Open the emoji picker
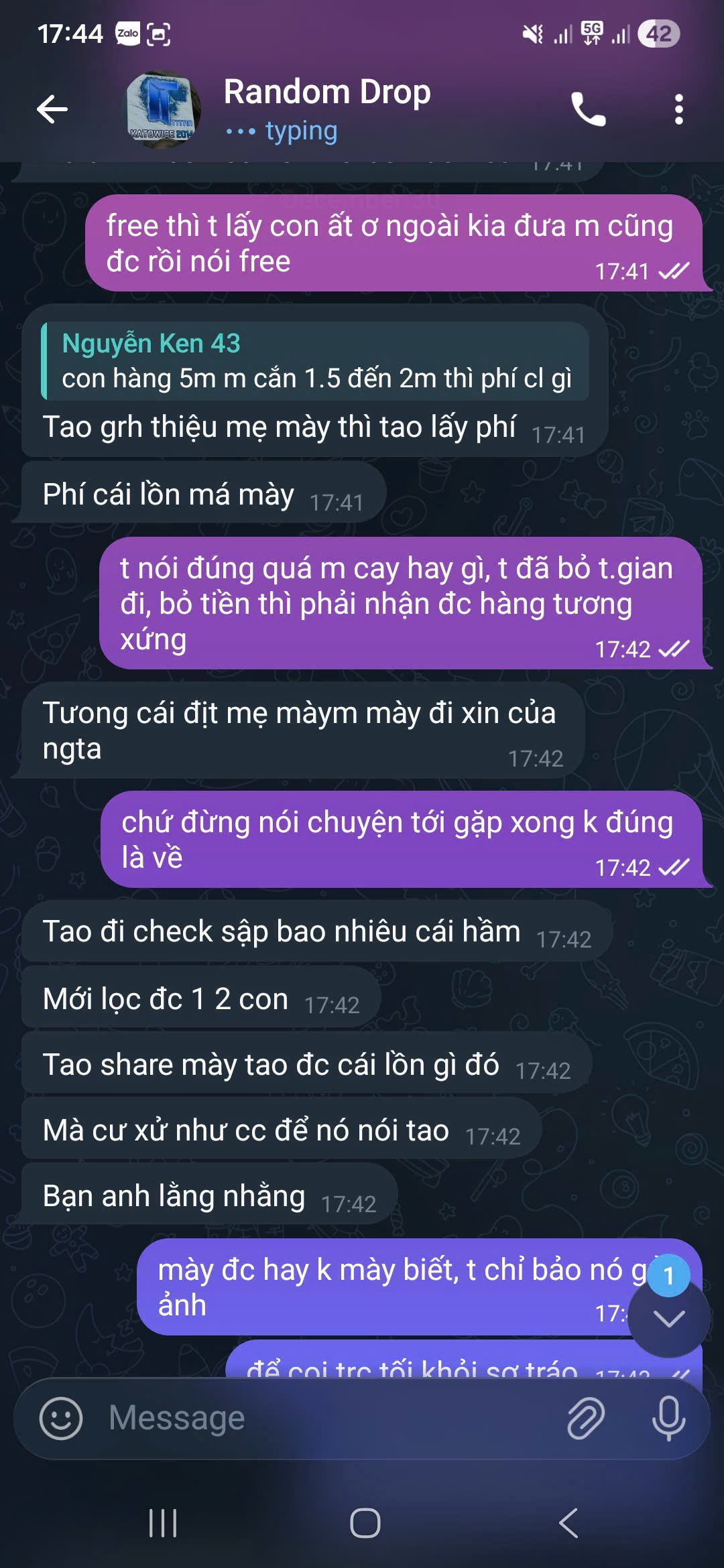The width and height of the screenshot is (724, 1568). pos(61,1418)
